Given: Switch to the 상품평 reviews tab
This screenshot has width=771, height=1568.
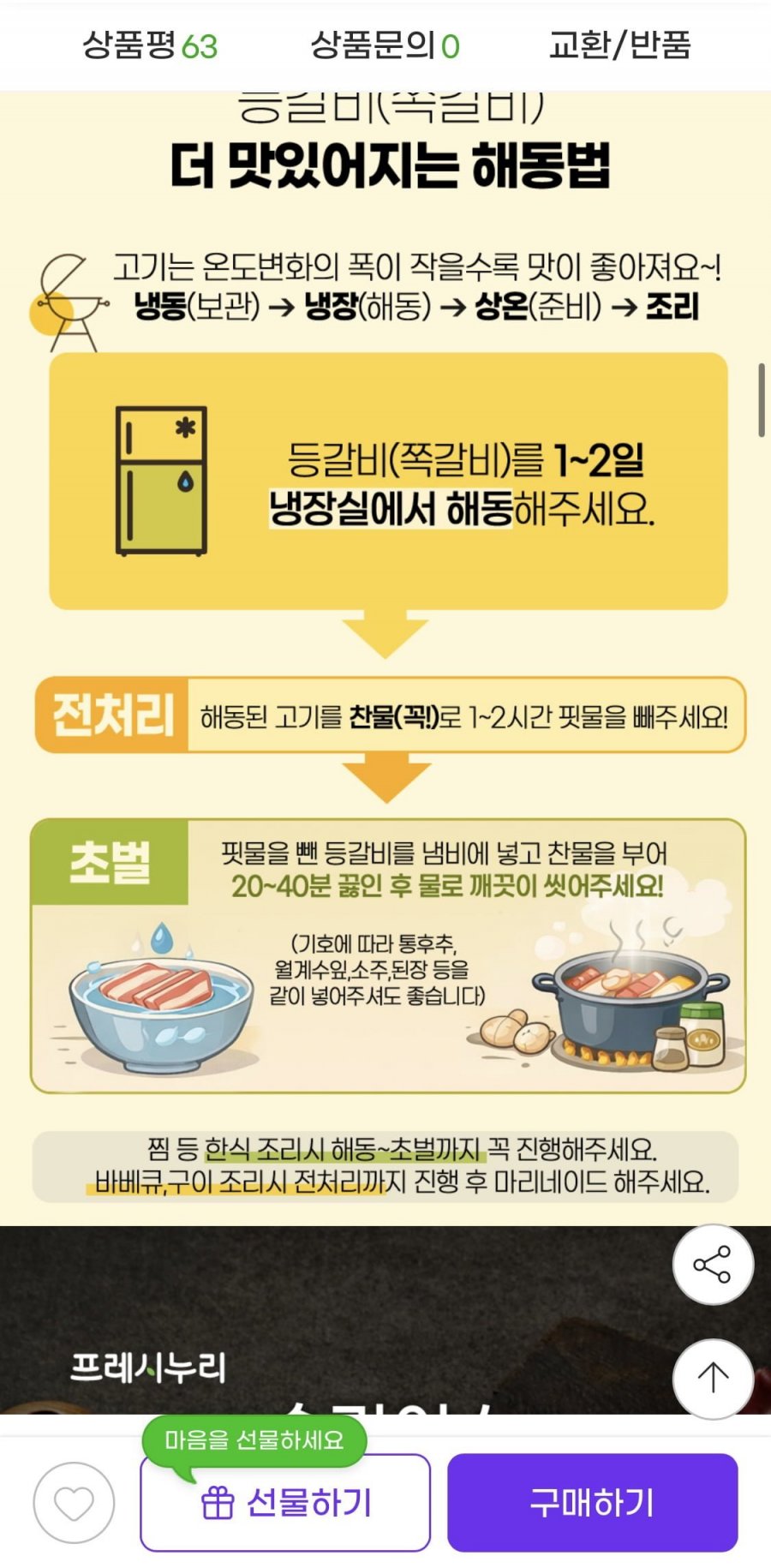Looking at the screenshot, I should (x=150, y=45).
